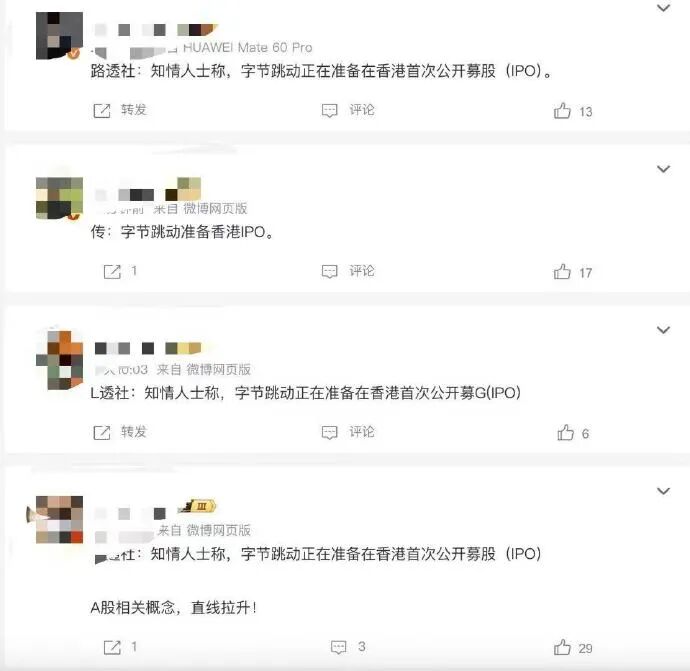The width and height of the screenshot is (690, 671).
Task: Open the 3 comments on 'A股相关概念' post
Action: (348, 647)
